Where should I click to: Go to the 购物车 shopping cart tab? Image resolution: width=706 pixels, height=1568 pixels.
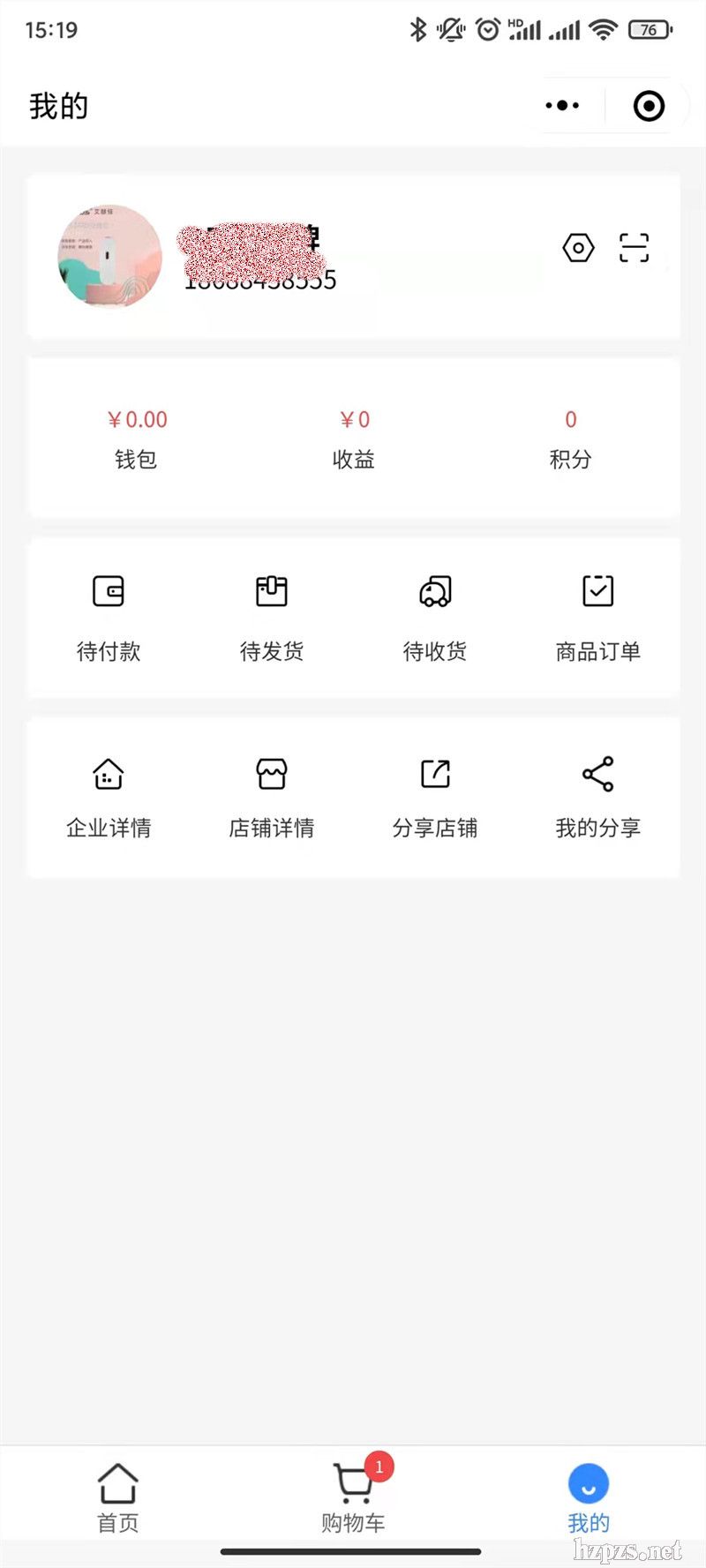tap(353, 1498)
